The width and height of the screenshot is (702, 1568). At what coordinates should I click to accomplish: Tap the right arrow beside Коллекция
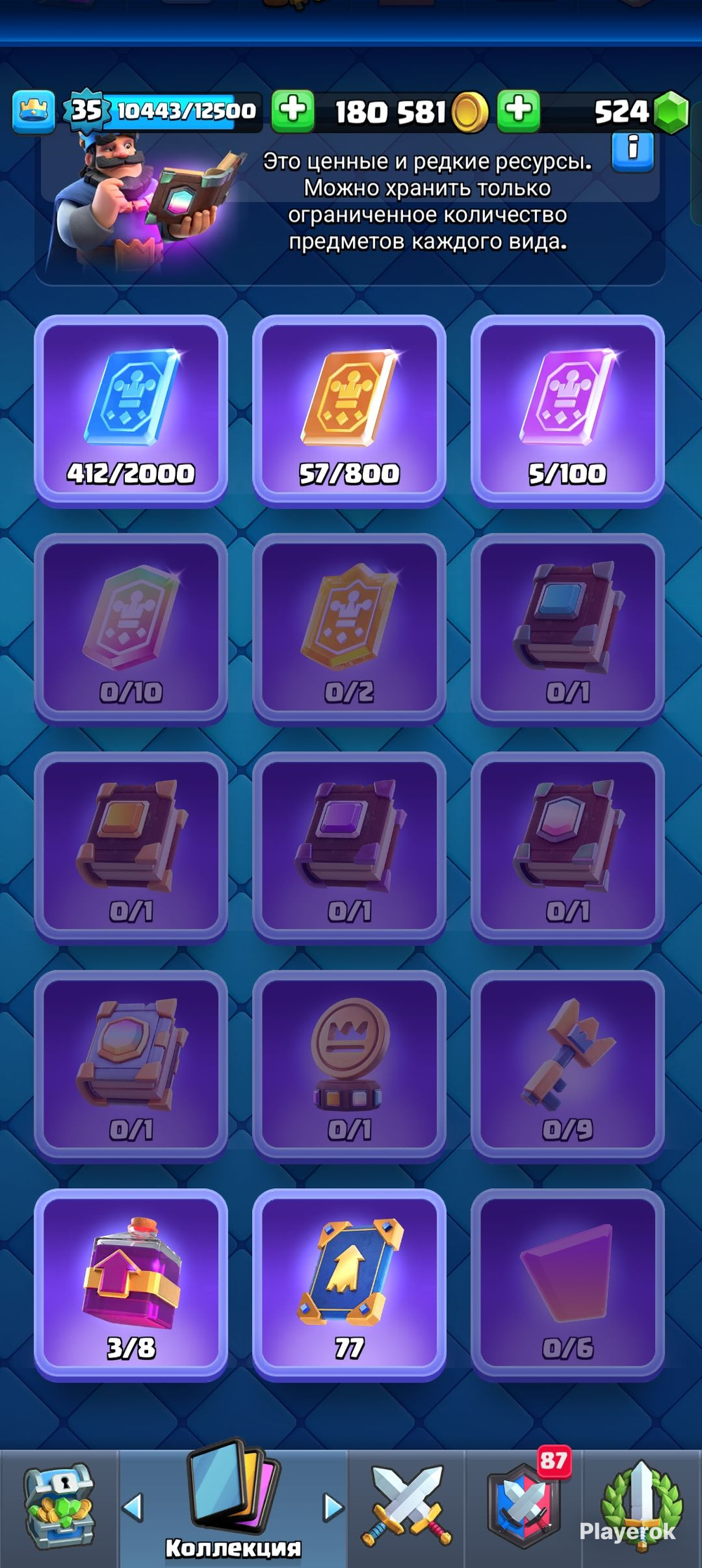click(333, 1508)
